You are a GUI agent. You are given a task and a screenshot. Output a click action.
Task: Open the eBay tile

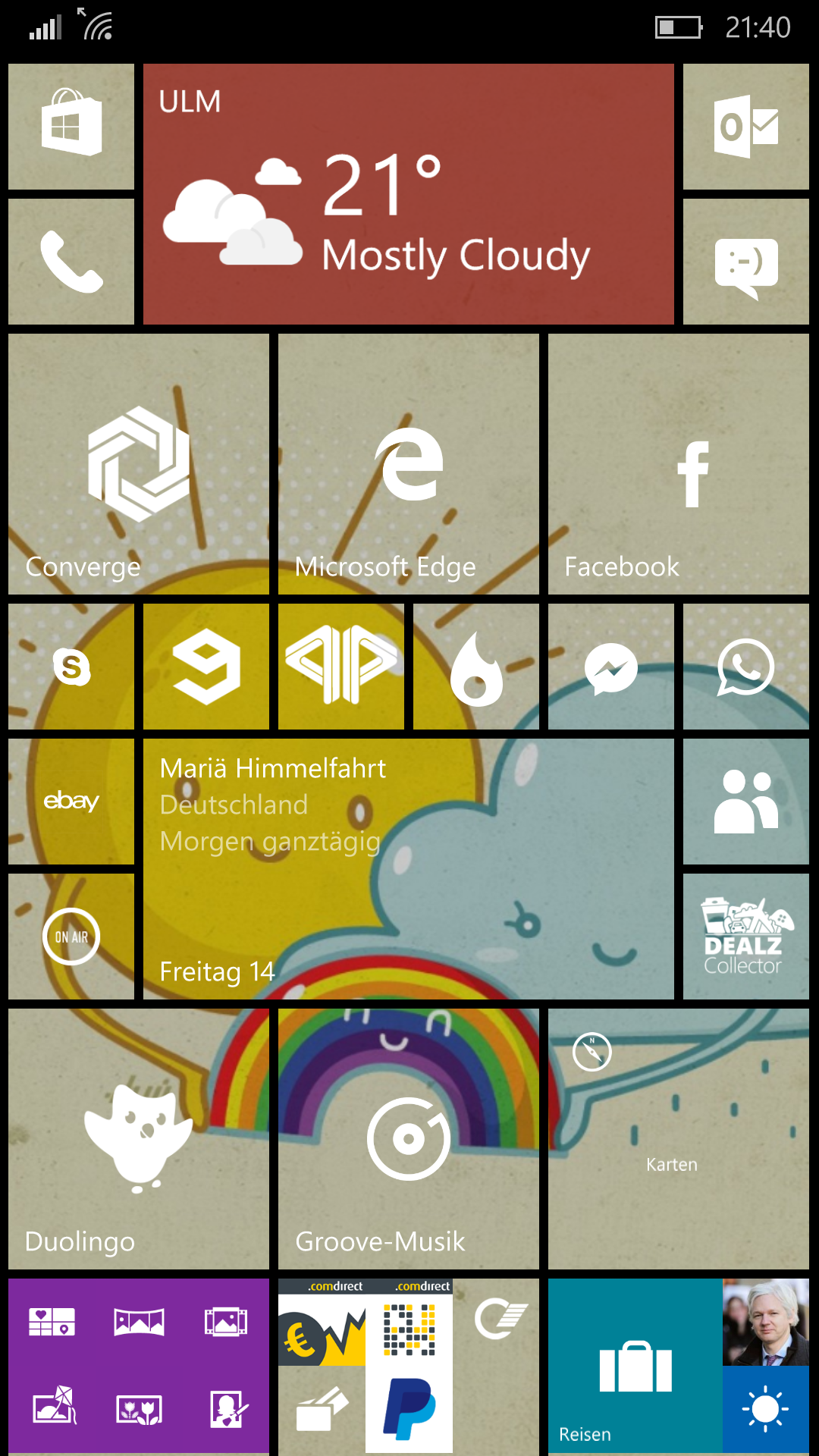71,802
